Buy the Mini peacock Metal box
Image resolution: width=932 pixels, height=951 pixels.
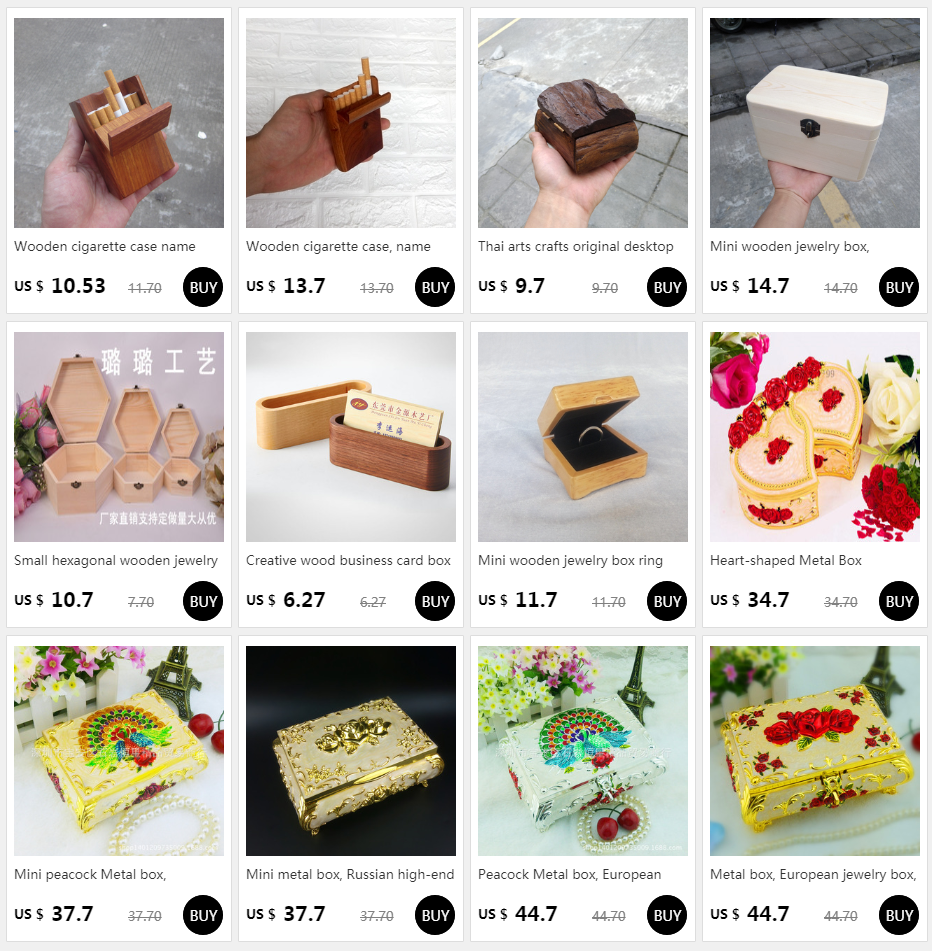203,915
